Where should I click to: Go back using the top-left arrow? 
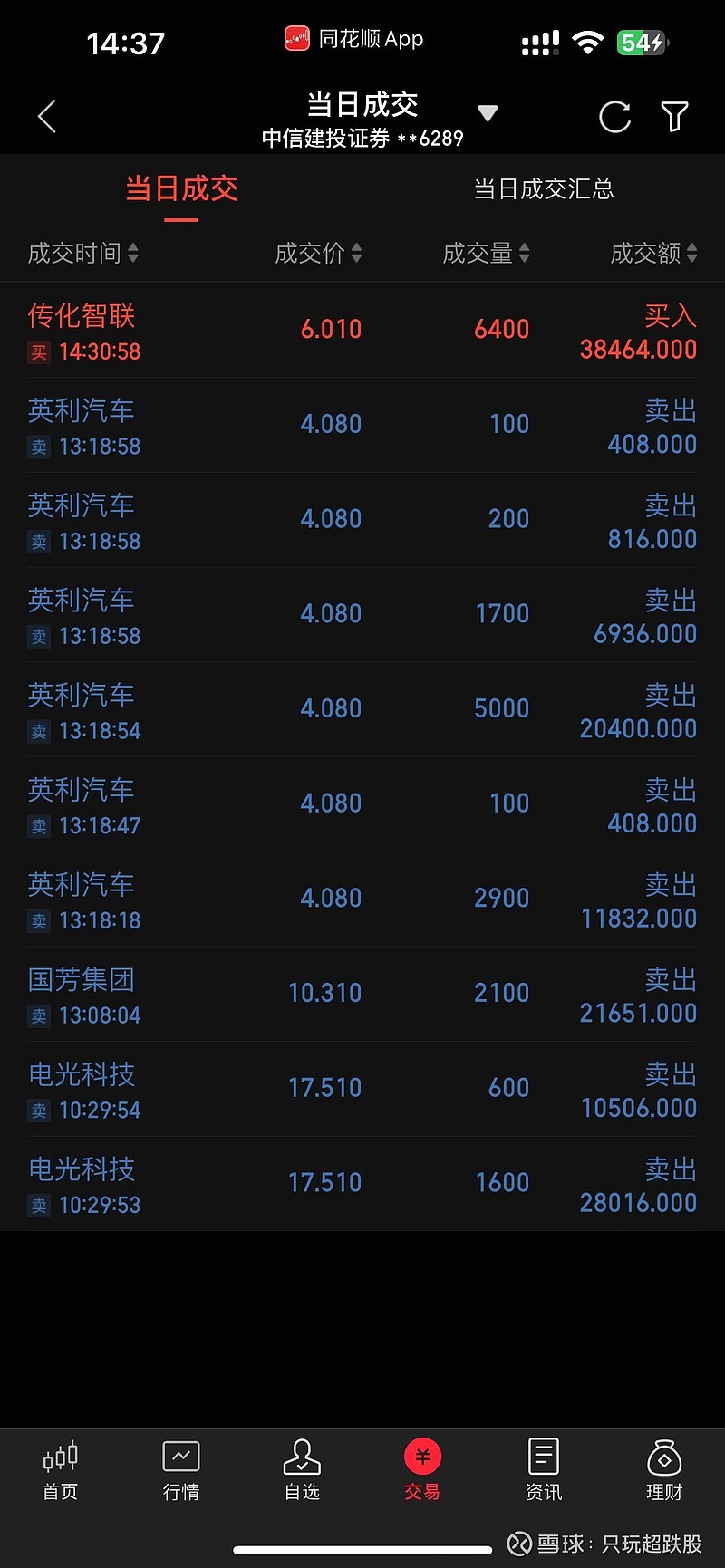point(47,117)
